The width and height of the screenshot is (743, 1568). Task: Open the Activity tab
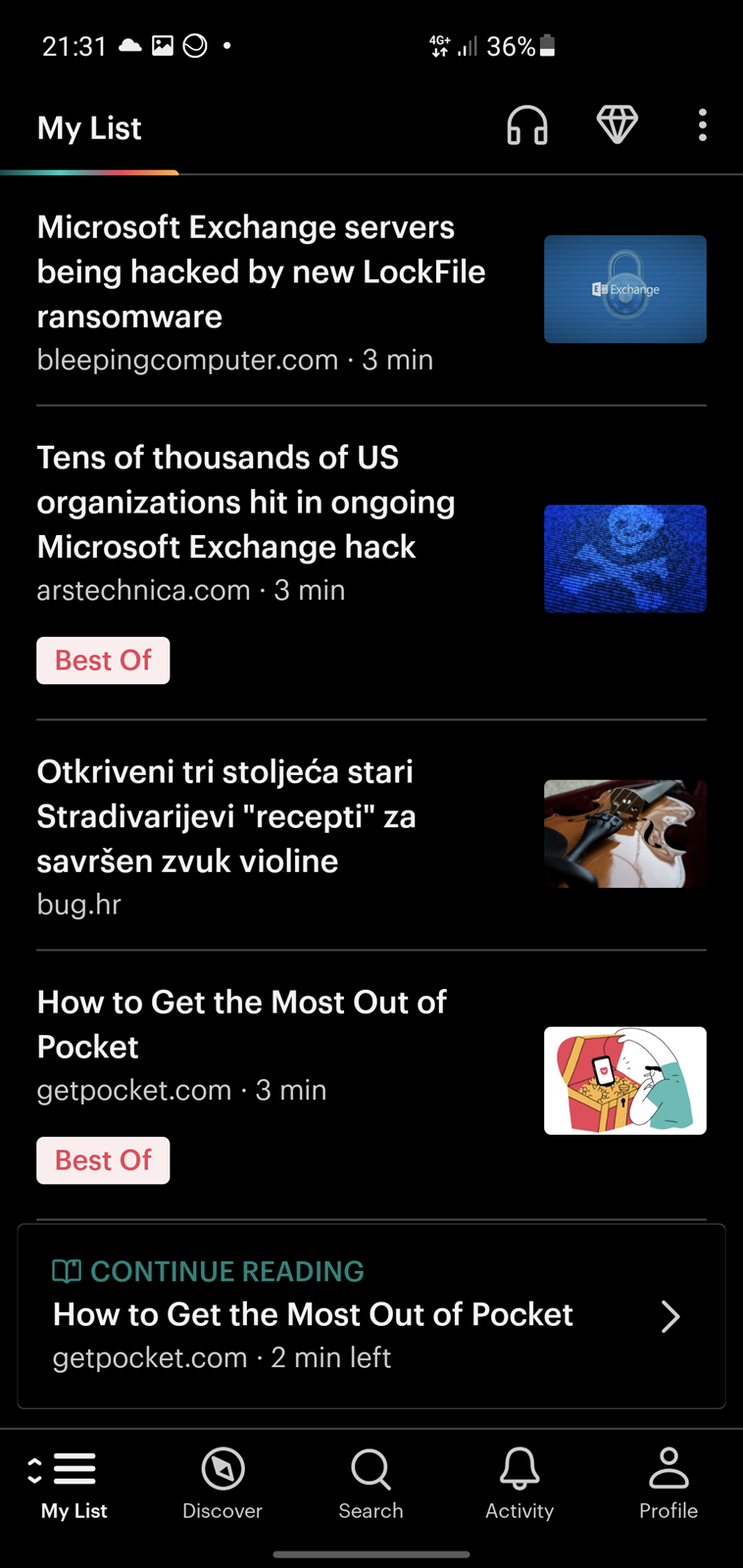(520, 1484)
